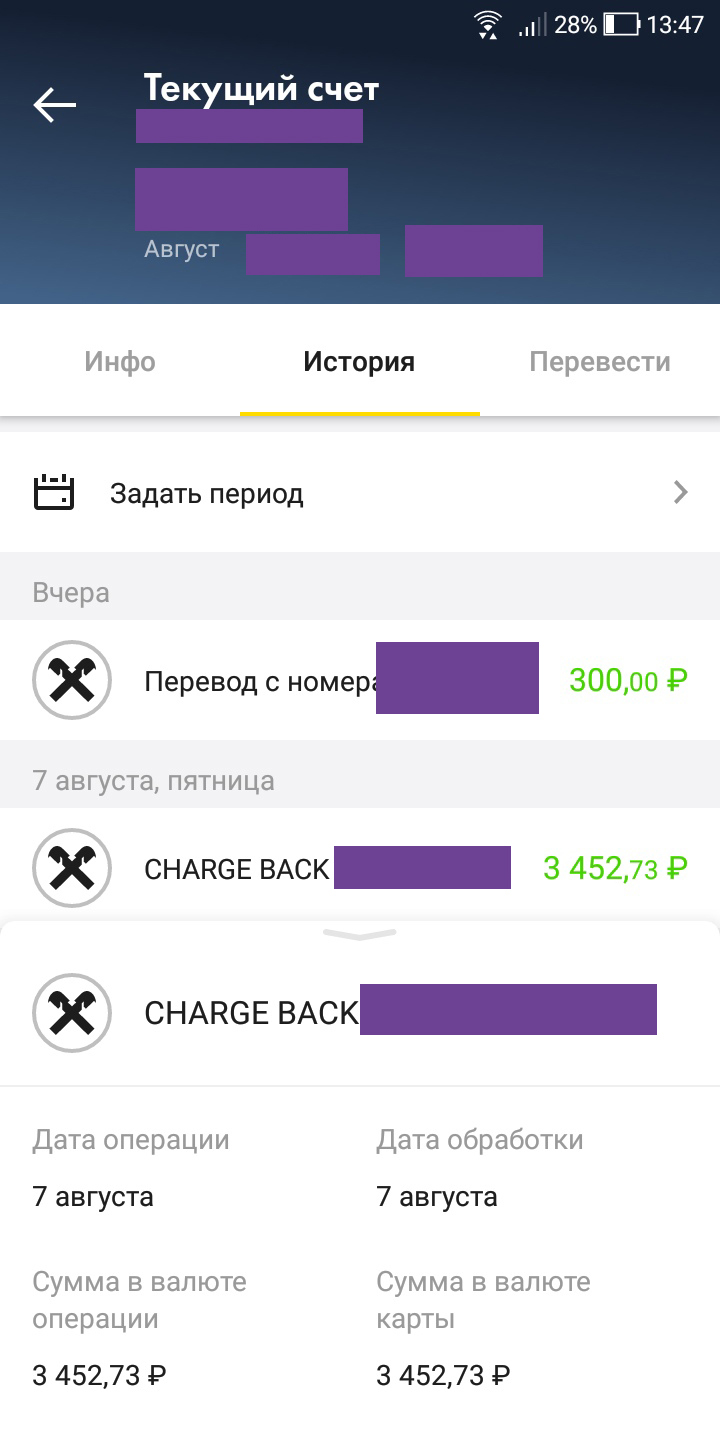Switch to the Инфо tab
720x1440 pixels.
(x=120, y=361)
